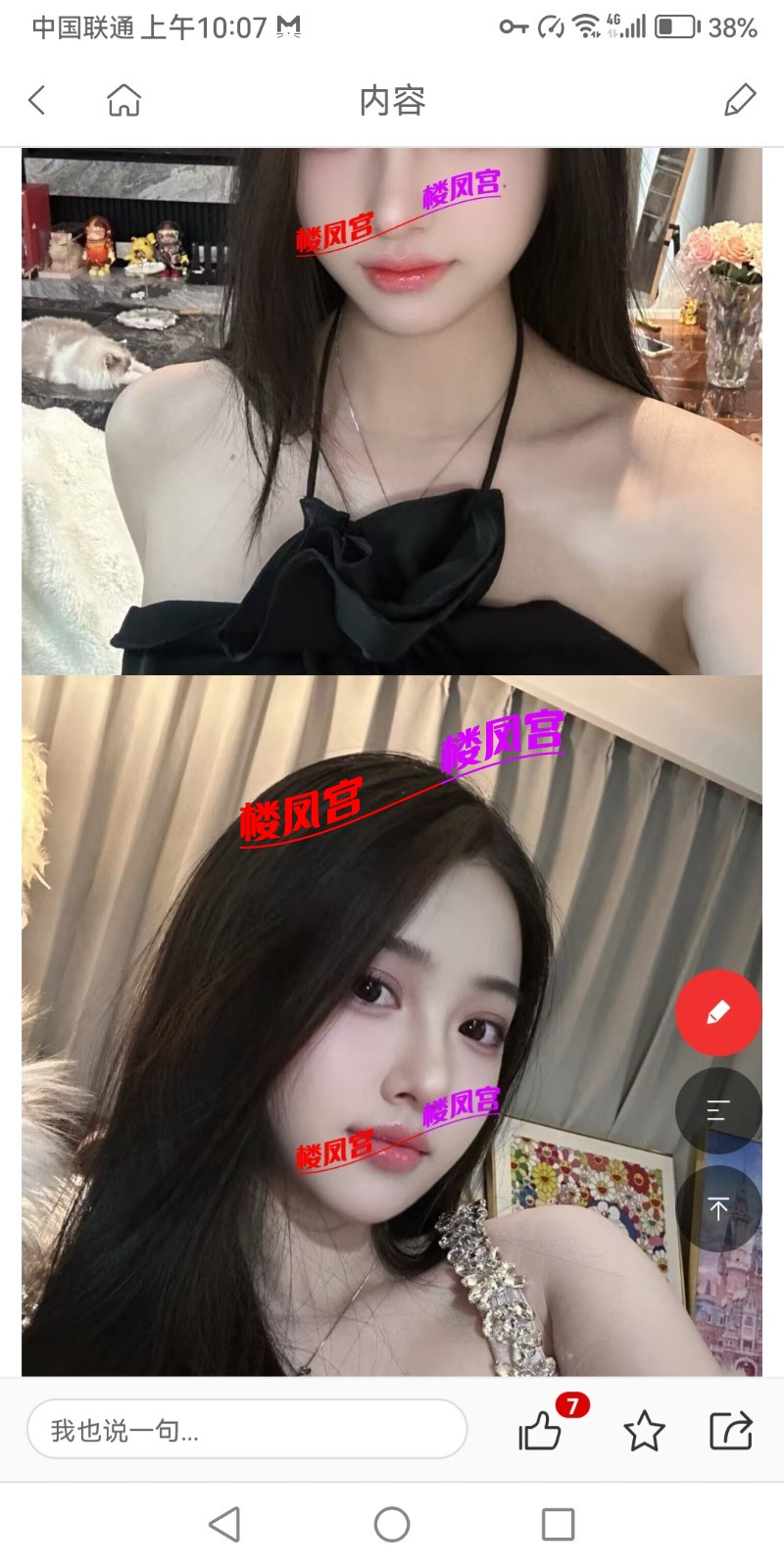Tap the red floating compose button
Viewport: 784px width, 1568px height.
[x=718, y=1012]
